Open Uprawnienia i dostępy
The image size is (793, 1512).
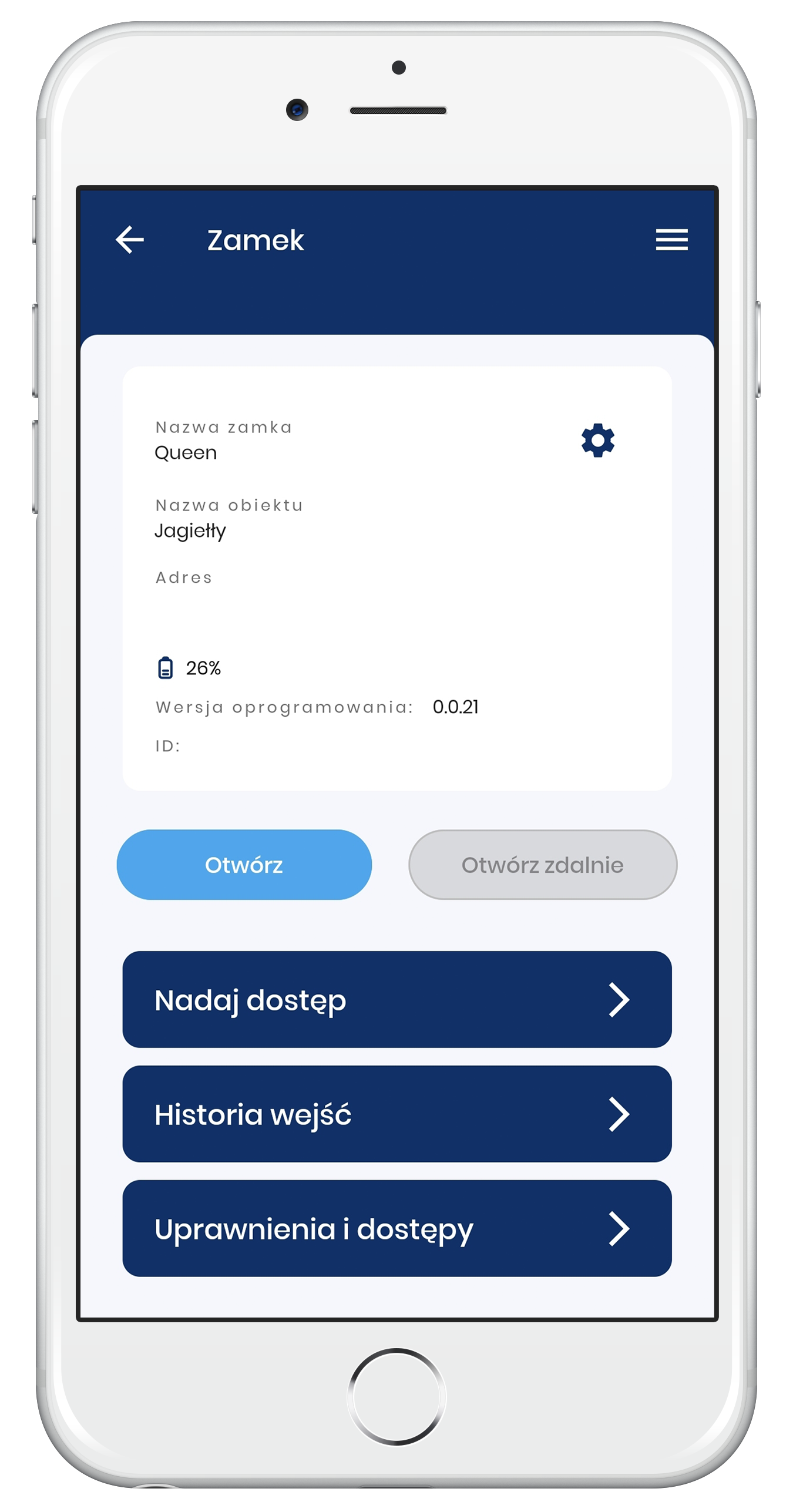point(396,1228)
